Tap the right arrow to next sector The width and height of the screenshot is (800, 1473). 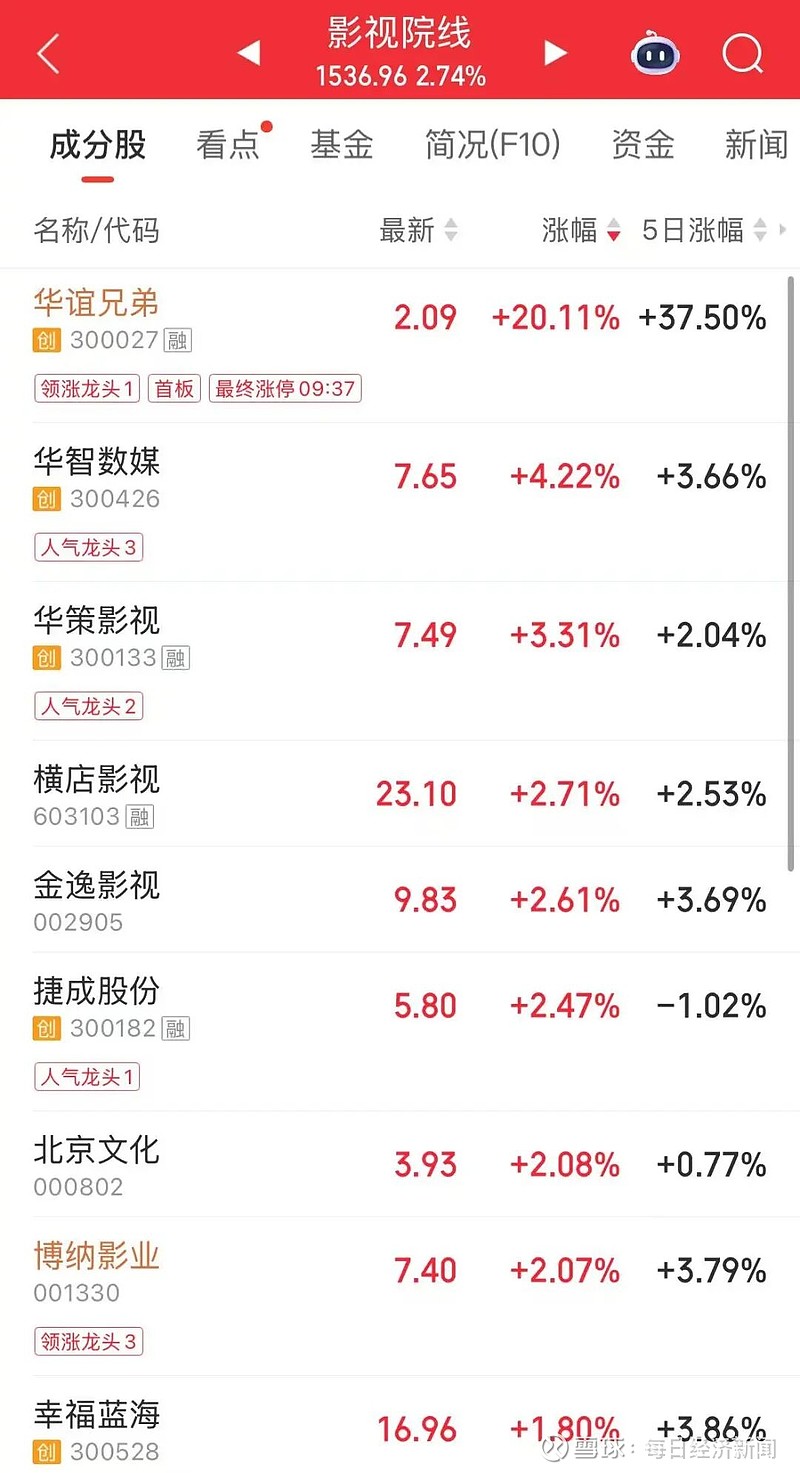coord(555,53)
